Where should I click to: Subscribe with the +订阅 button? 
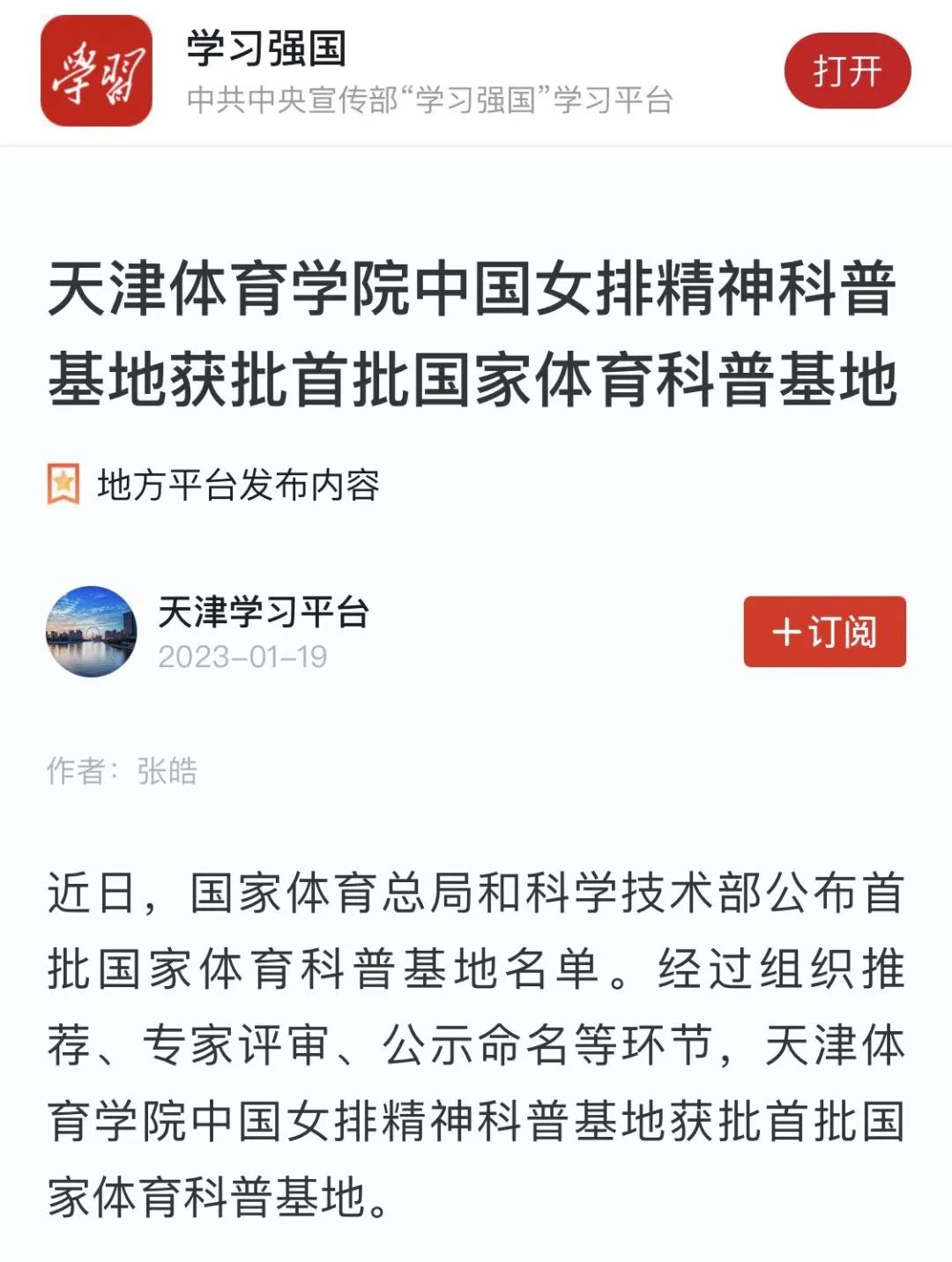pos(824,632)
